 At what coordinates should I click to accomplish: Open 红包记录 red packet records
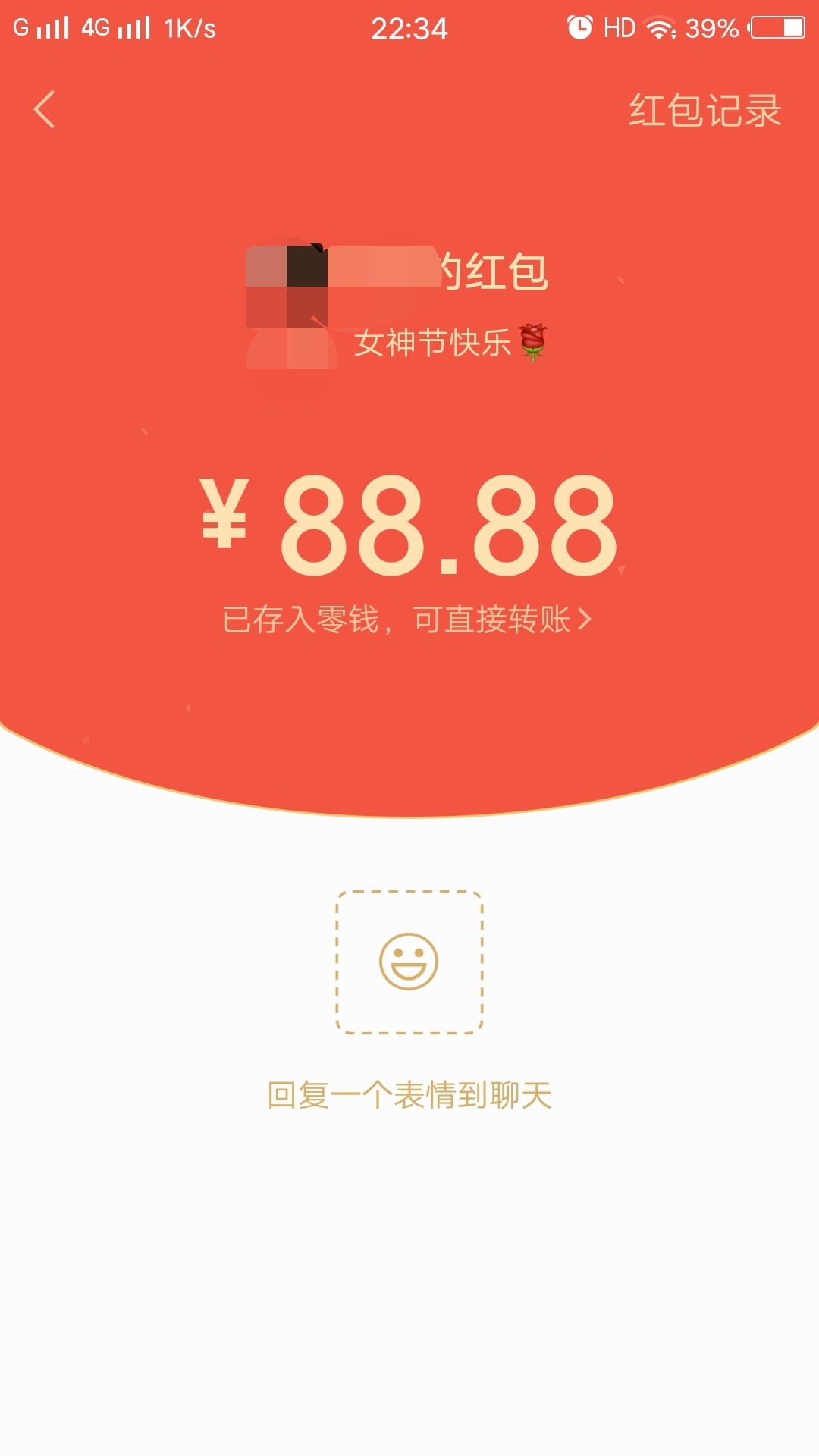(705, 110)
